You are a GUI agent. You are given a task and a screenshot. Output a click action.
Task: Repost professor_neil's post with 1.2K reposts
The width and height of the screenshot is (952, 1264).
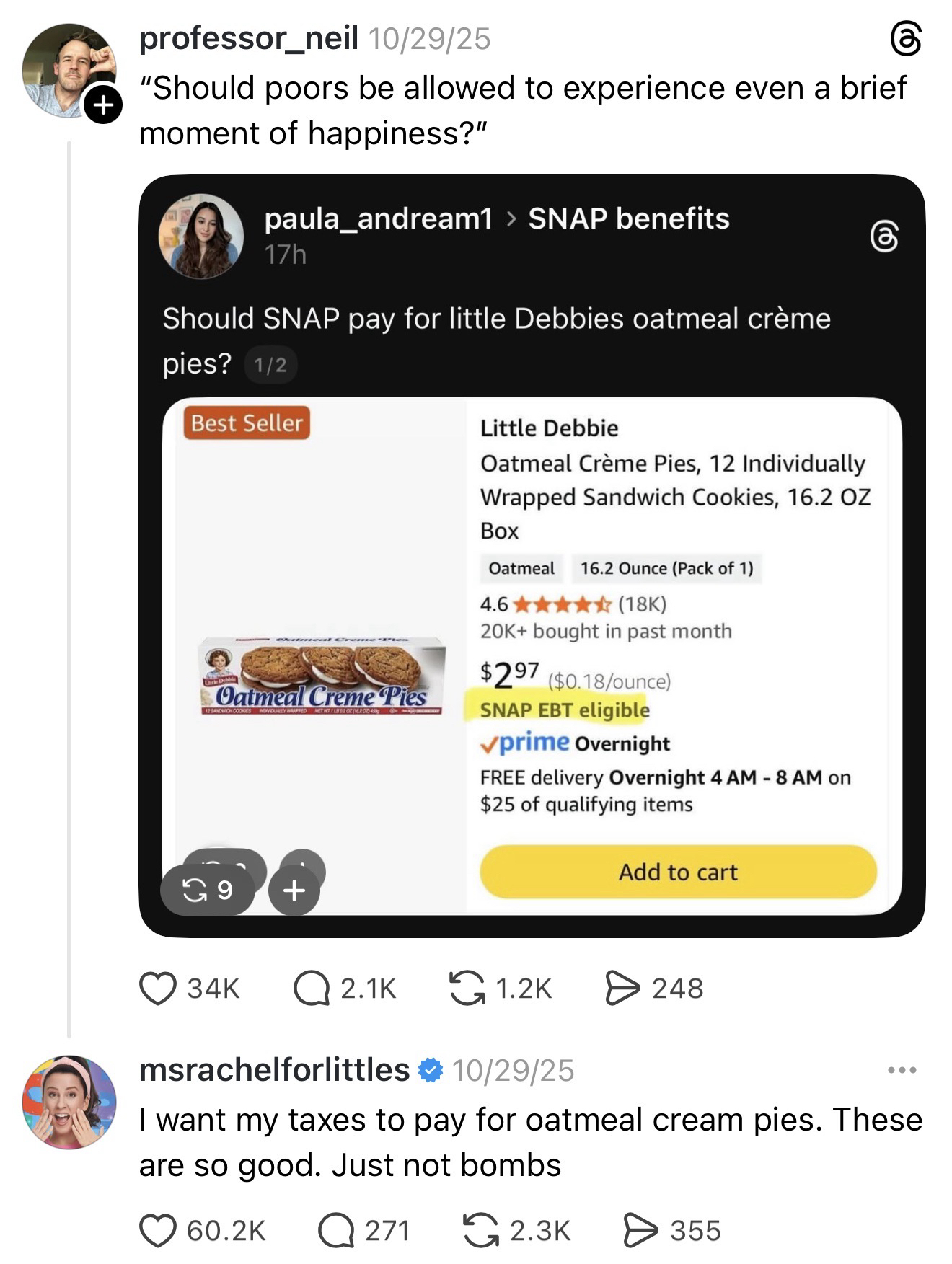[467, 989]
